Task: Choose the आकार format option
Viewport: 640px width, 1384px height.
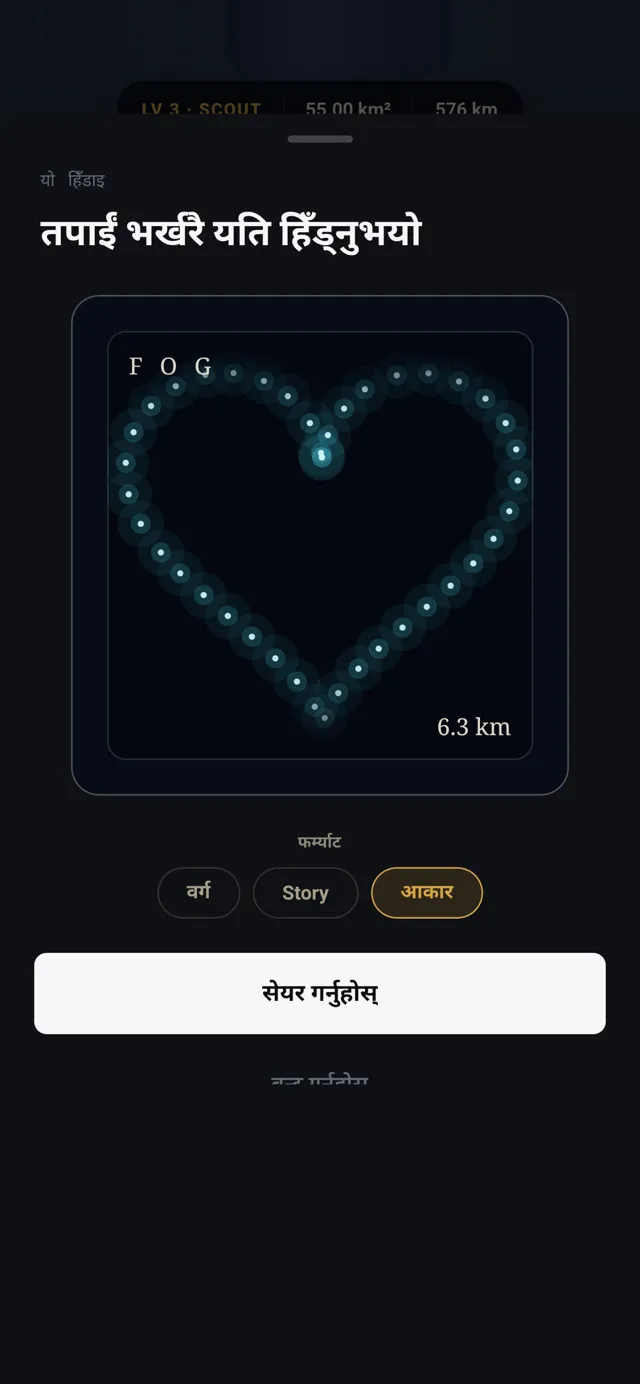Action: click(427, 892)
